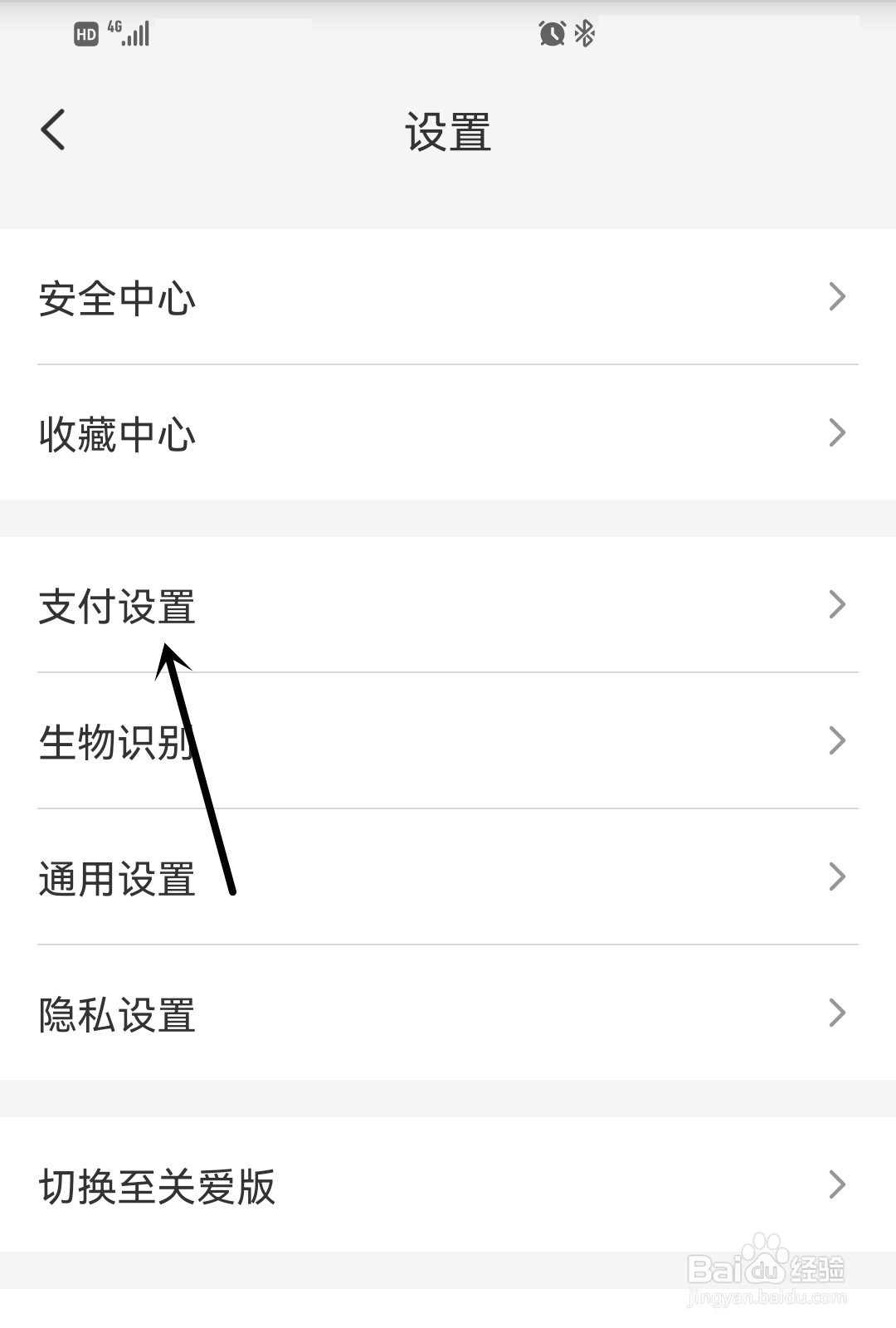Open the 通用设置 settings entry
Screen dimensions: 896x1328
(116, 878)
